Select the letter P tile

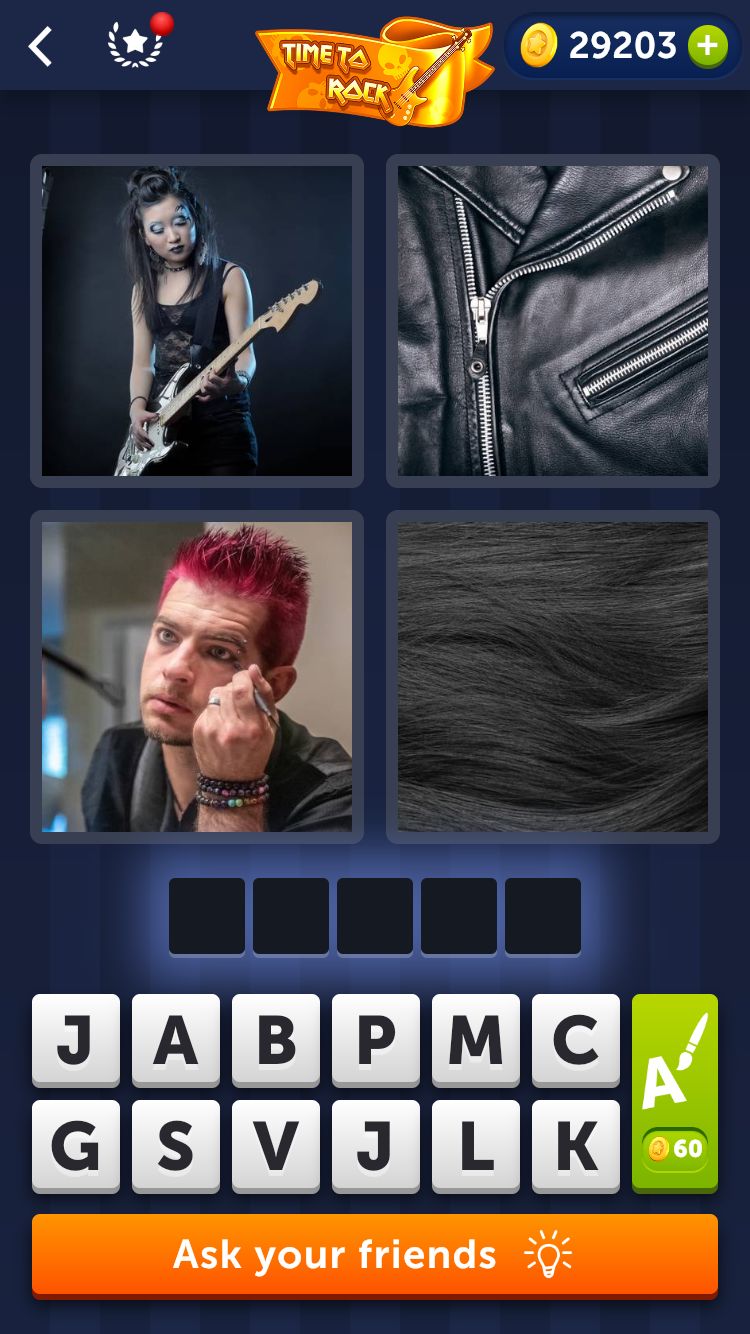click(376, 1040)
